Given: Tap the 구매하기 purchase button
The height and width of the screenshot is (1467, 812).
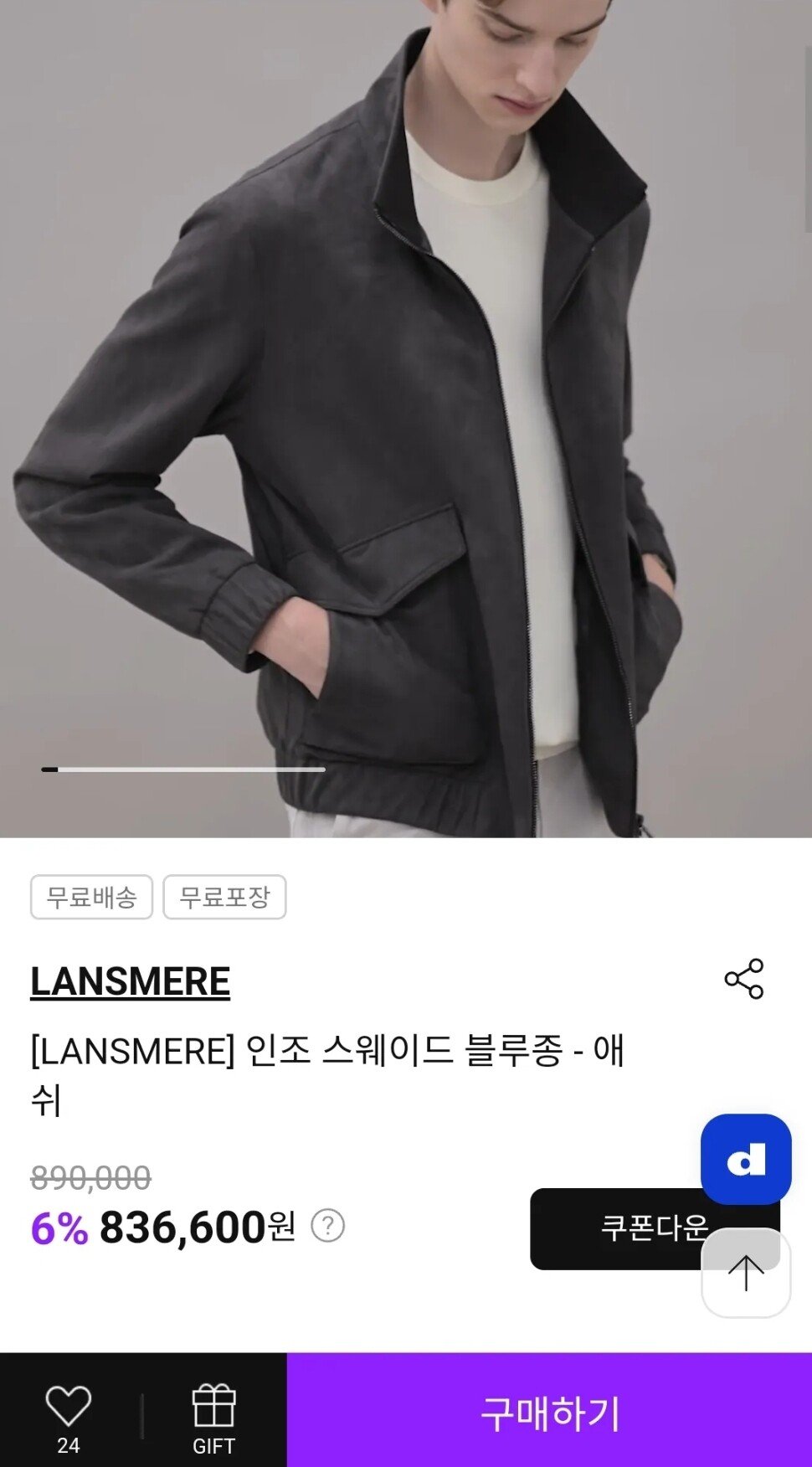Looking at the screenshot, I should [549, 1413].
